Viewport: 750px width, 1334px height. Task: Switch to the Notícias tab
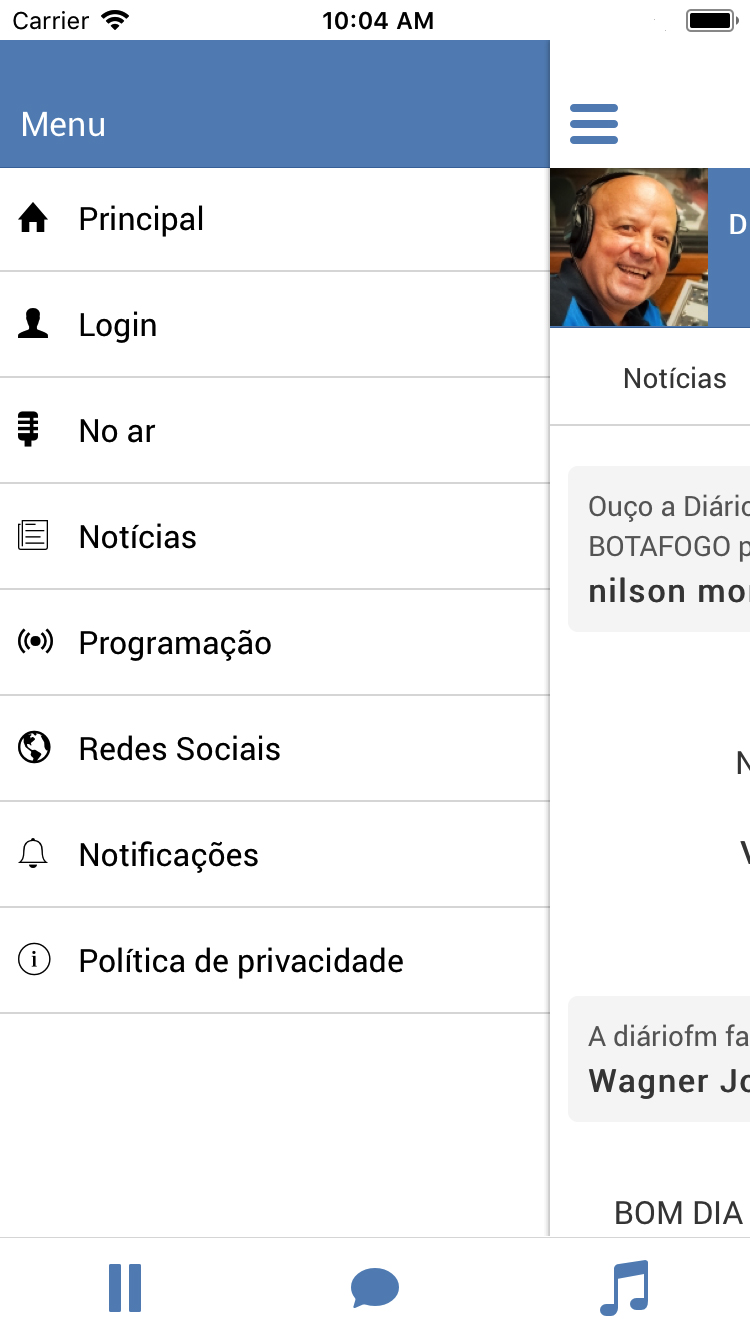click(675, 378)
